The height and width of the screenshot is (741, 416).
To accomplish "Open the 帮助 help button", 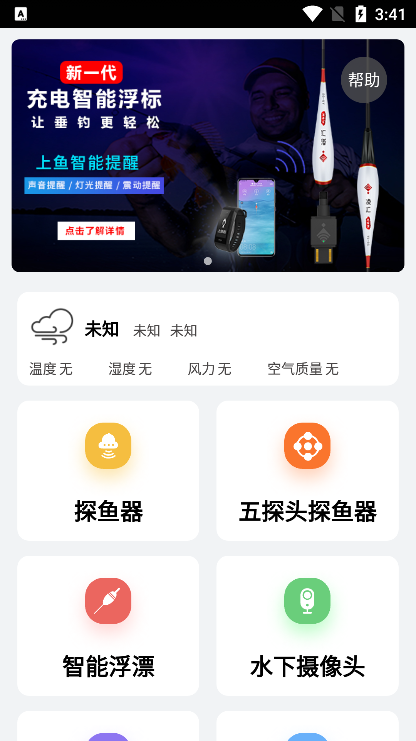I will click(364, 80).
